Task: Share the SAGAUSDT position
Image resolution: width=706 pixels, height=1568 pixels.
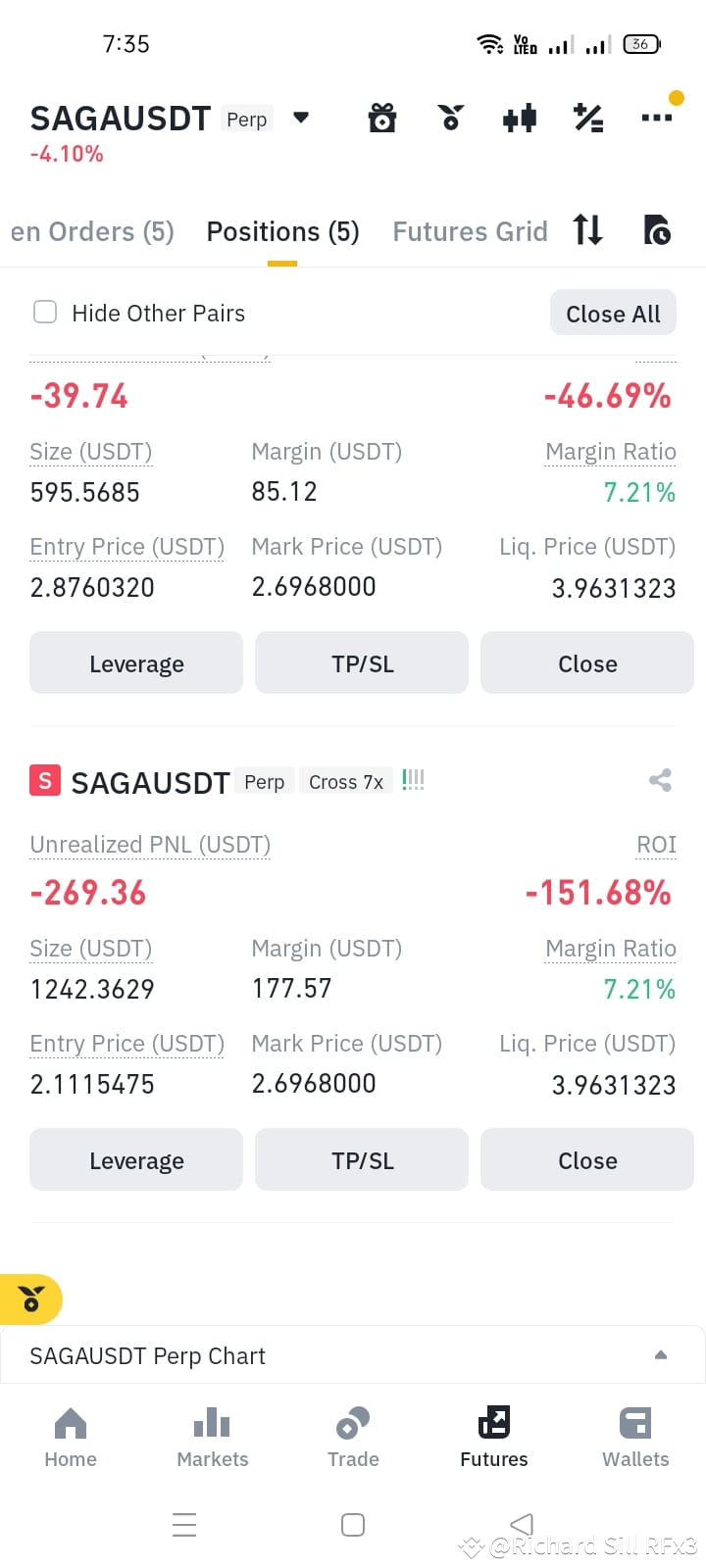Action: coord(660,780)
